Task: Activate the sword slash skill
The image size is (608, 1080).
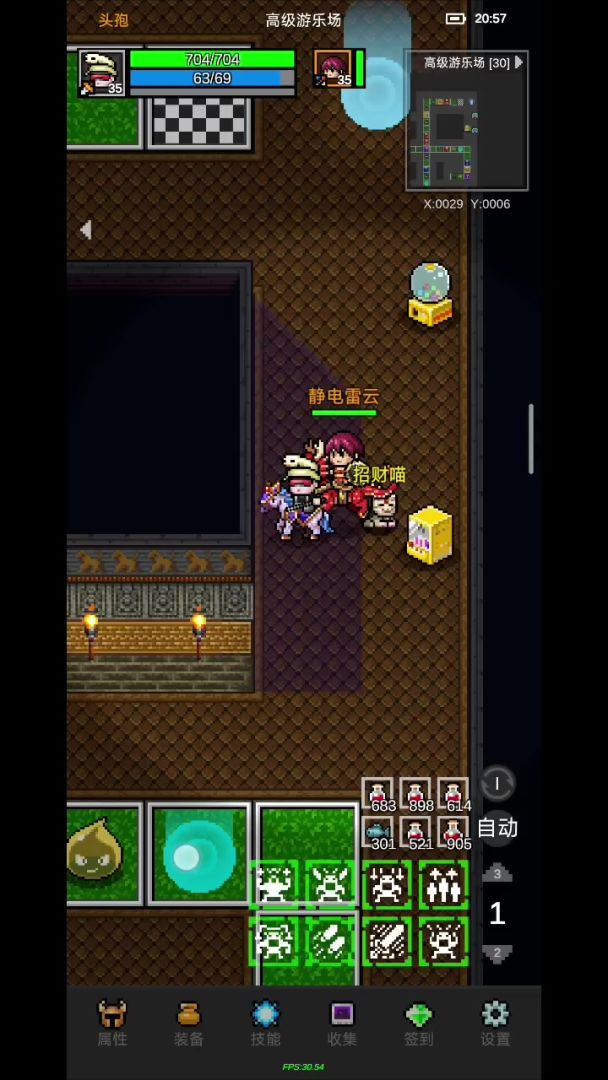Action: tap(387, 941)
